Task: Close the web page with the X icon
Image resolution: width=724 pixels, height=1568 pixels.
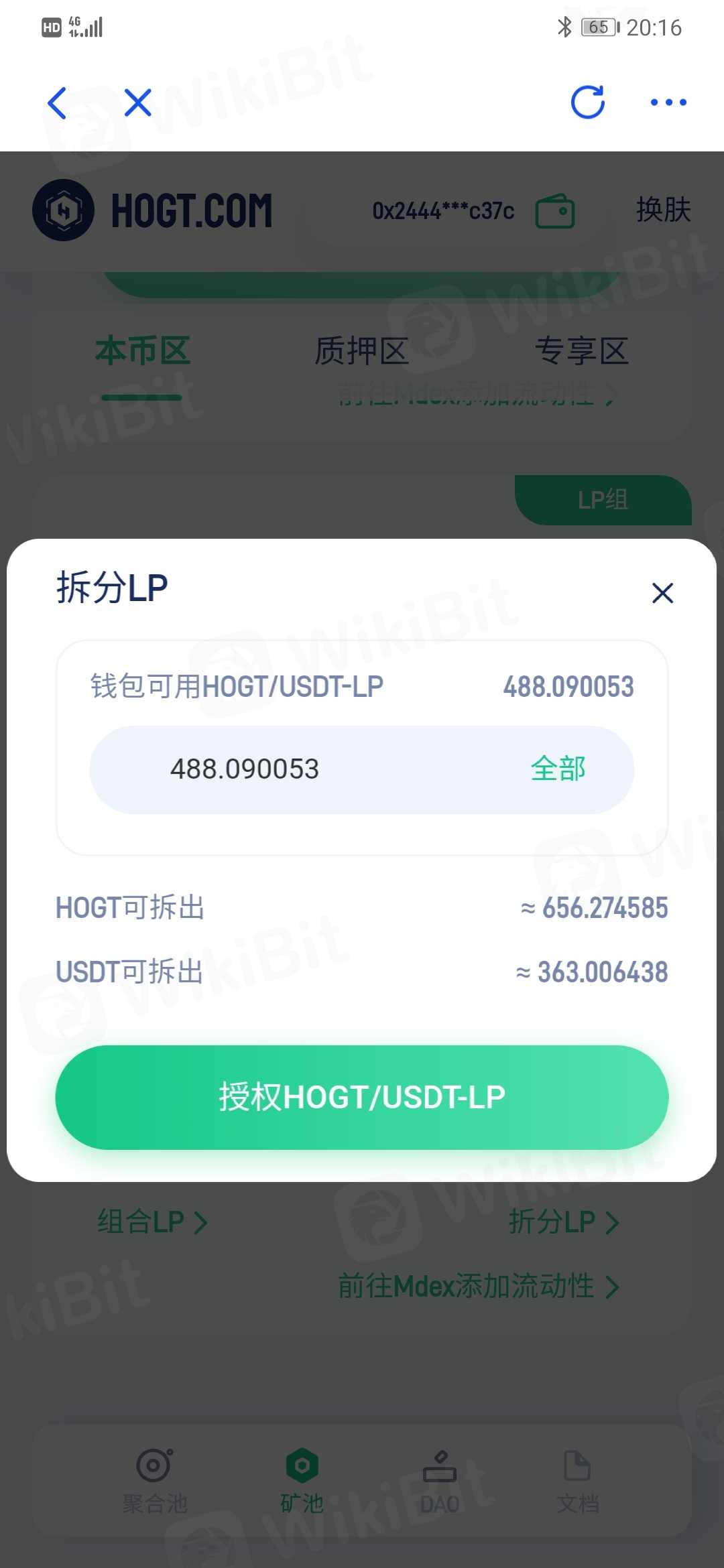Action: [x=138, y=103]
